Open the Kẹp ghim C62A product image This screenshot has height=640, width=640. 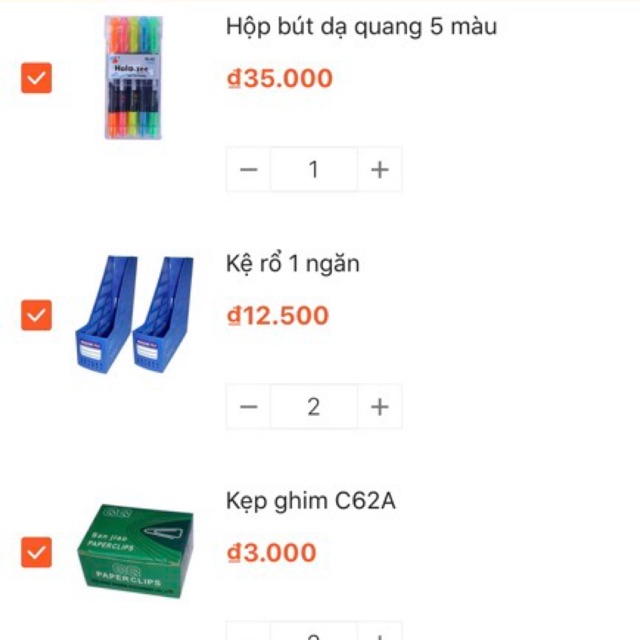pos(133,551)
